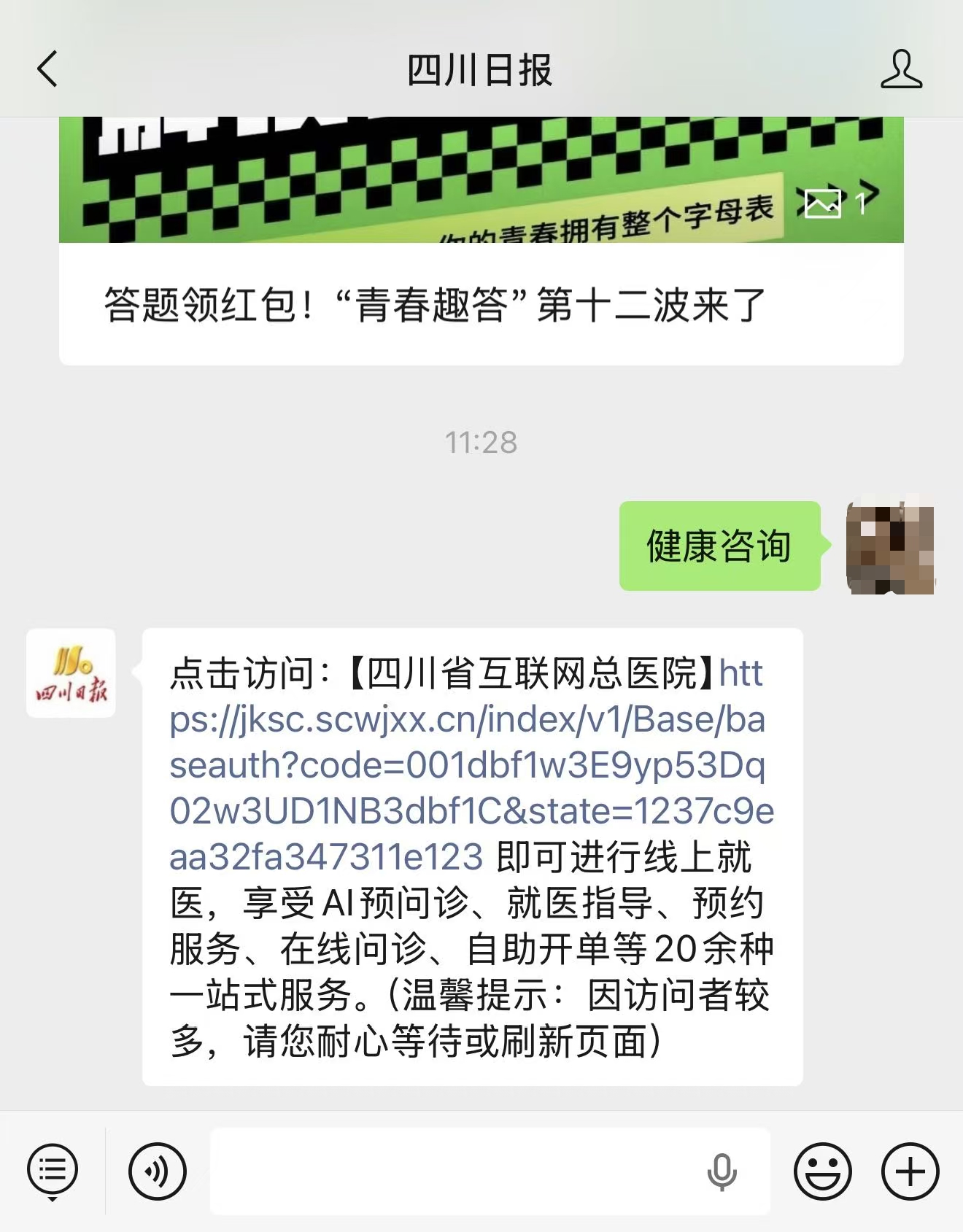The image size is (963, 1232).
Task: Tap my own avatar beside 健康咨询
Action: [x=890, y=547]
